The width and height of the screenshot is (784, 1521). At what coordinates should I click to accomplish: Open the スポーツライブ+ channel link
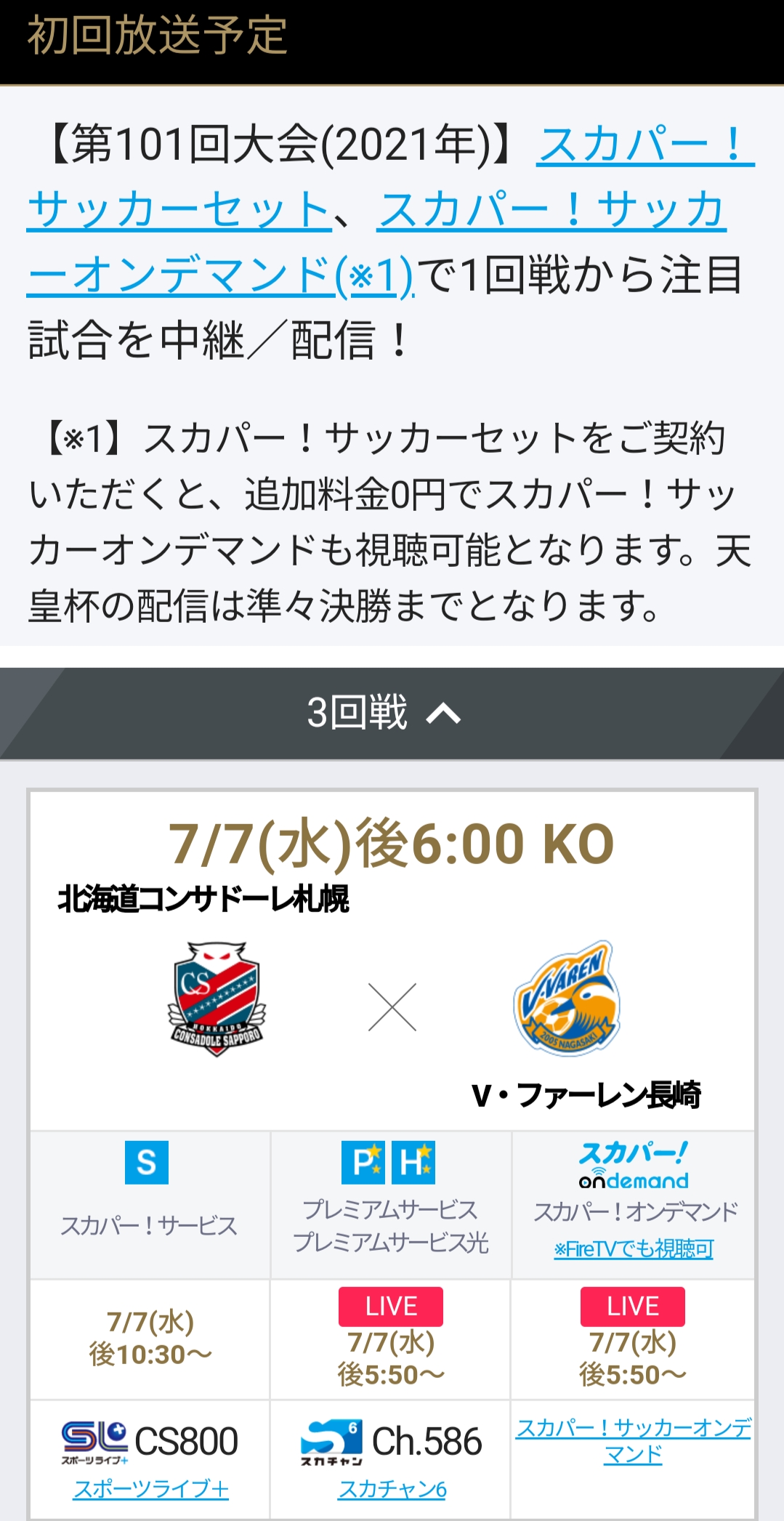pyautogui.click(x=151, y=1488)
